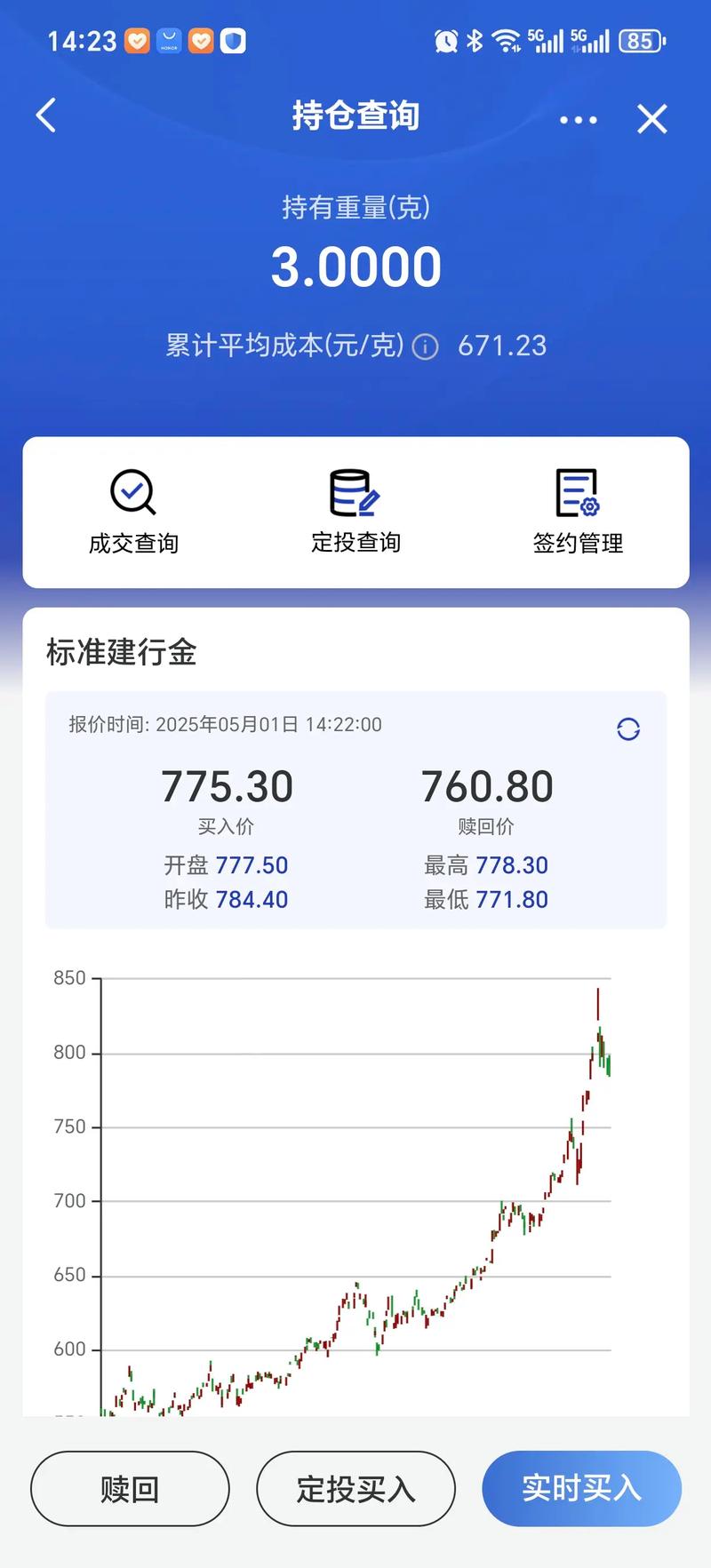Tap the Bluetooth icon in status bar
Screen dimensions: 711x1568
(x=472, y=40)
